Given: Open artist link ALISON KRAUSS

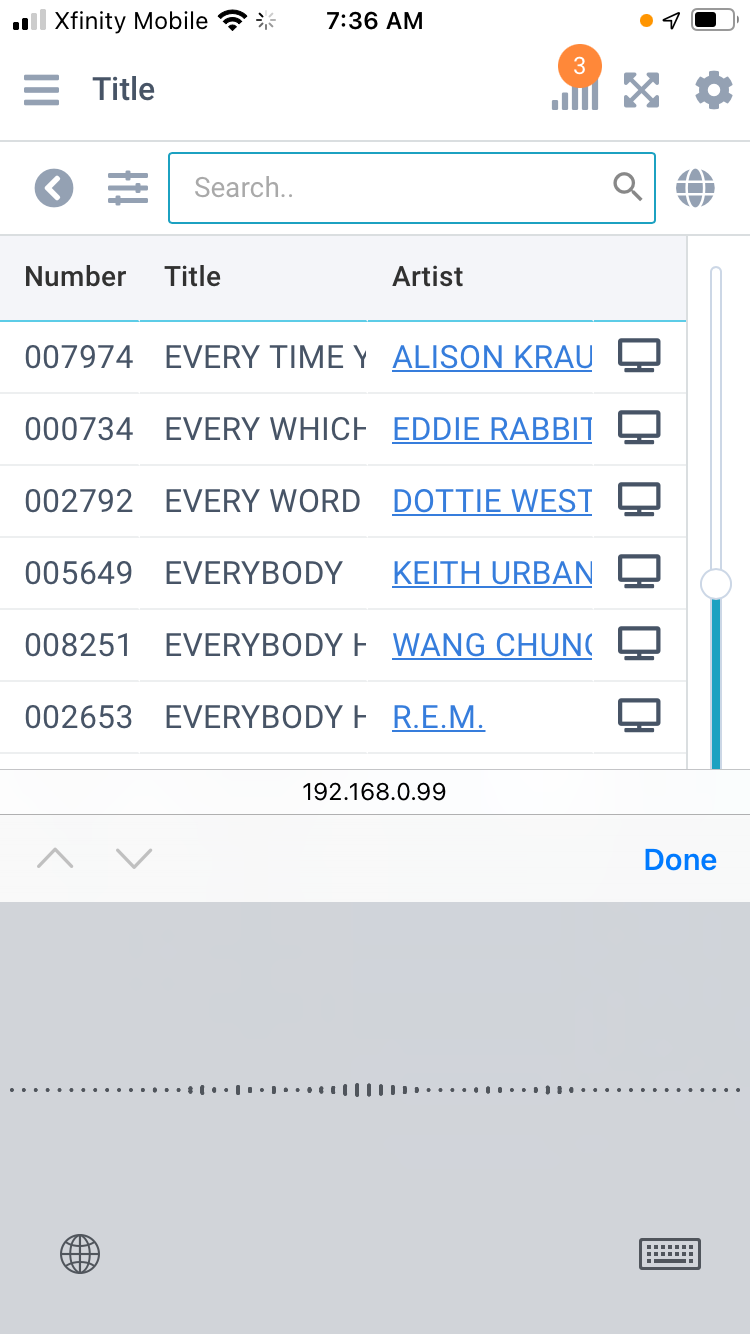Looking at the screenshot, I should coord(492,357).
